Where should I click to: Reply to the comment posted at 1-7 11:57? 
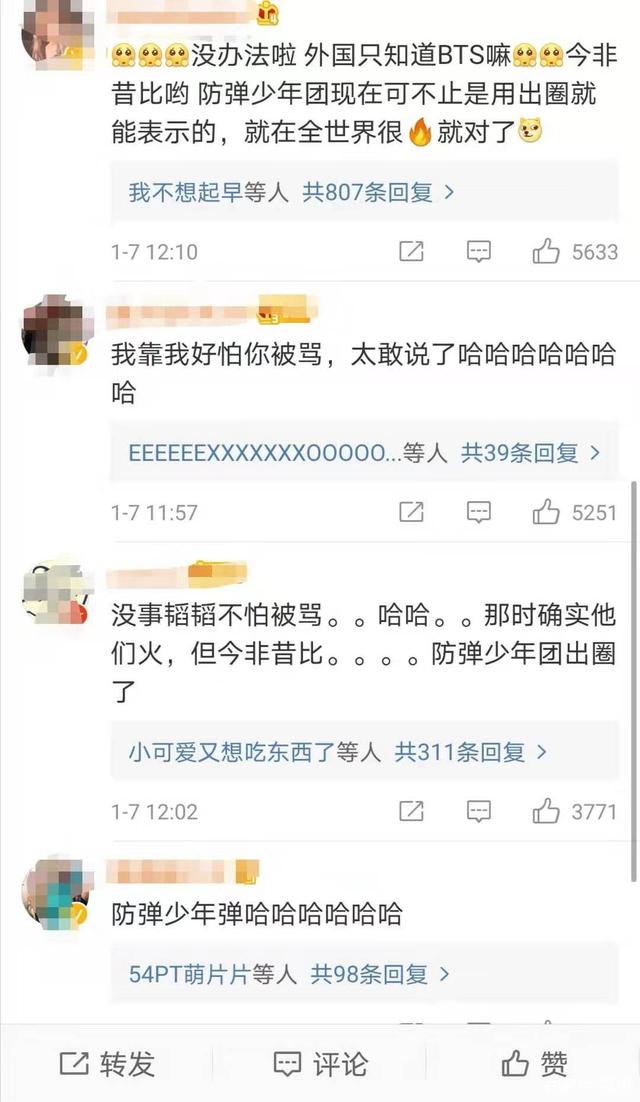pyautogui.click(x=479, y=512)
